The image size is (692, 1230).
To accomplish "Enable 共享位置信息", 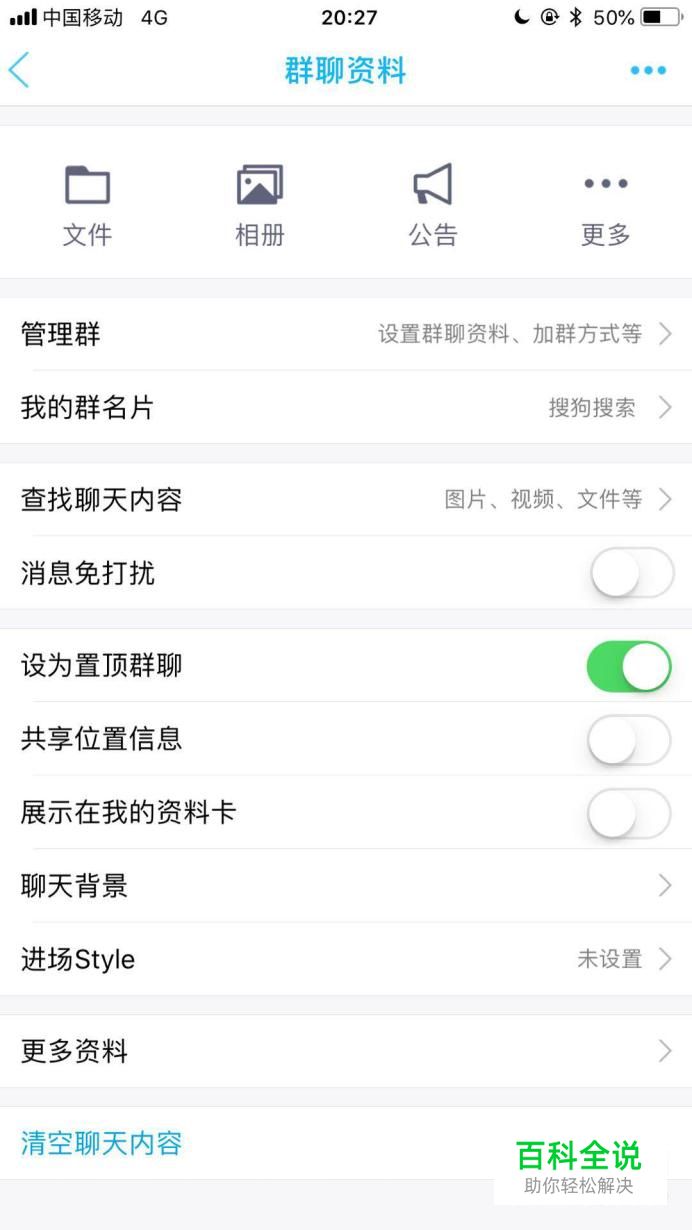I will [630, 740].
